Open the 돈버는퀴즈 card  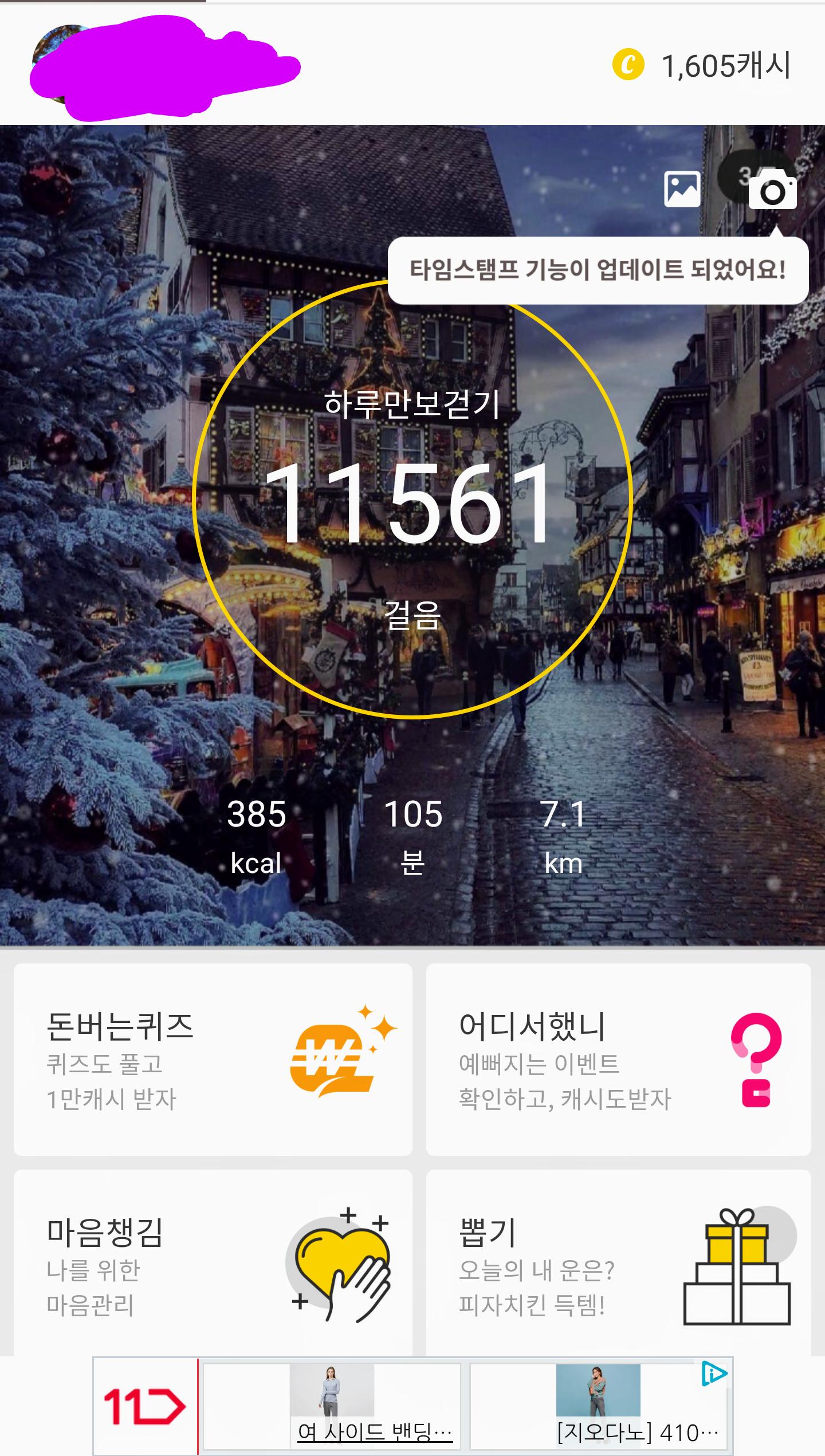(x=213, y=1059)
